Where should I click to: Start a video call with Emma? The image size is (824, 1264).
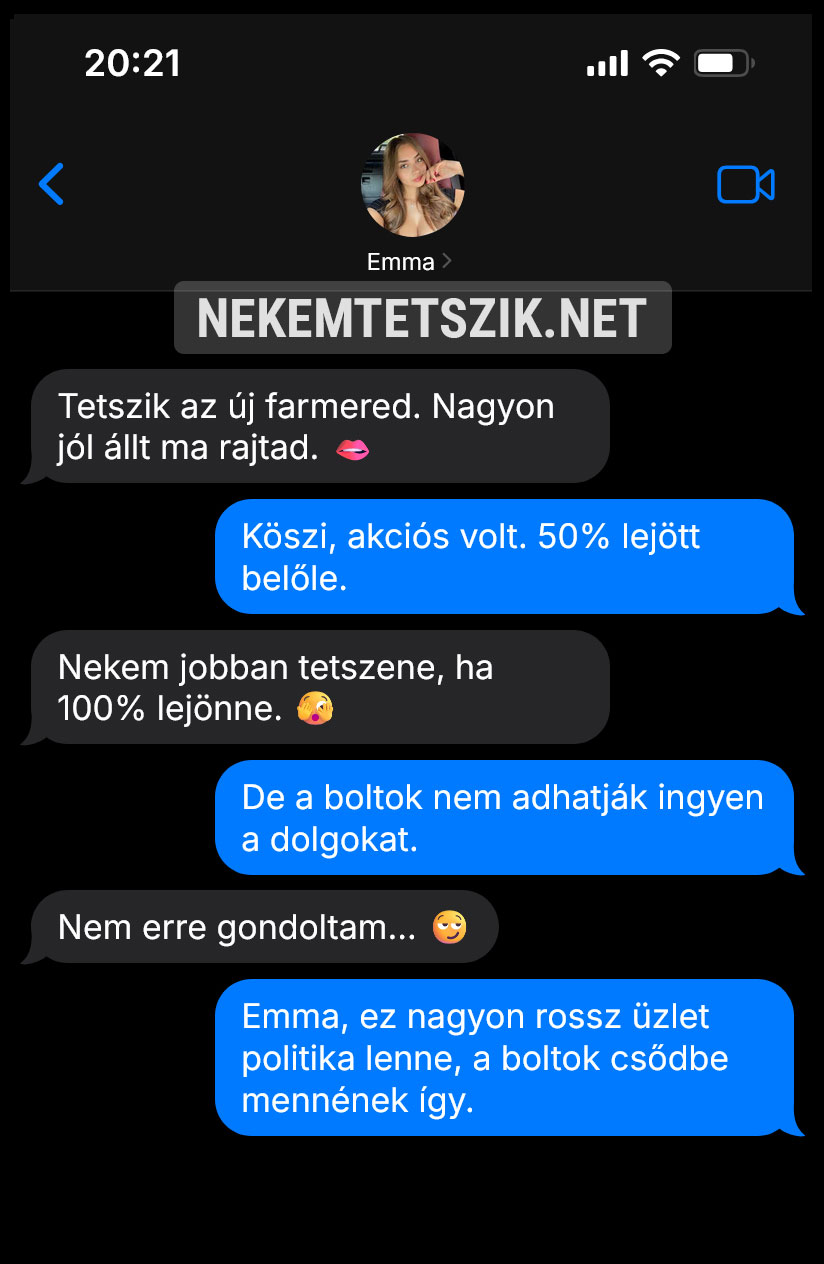coord(745,185)
